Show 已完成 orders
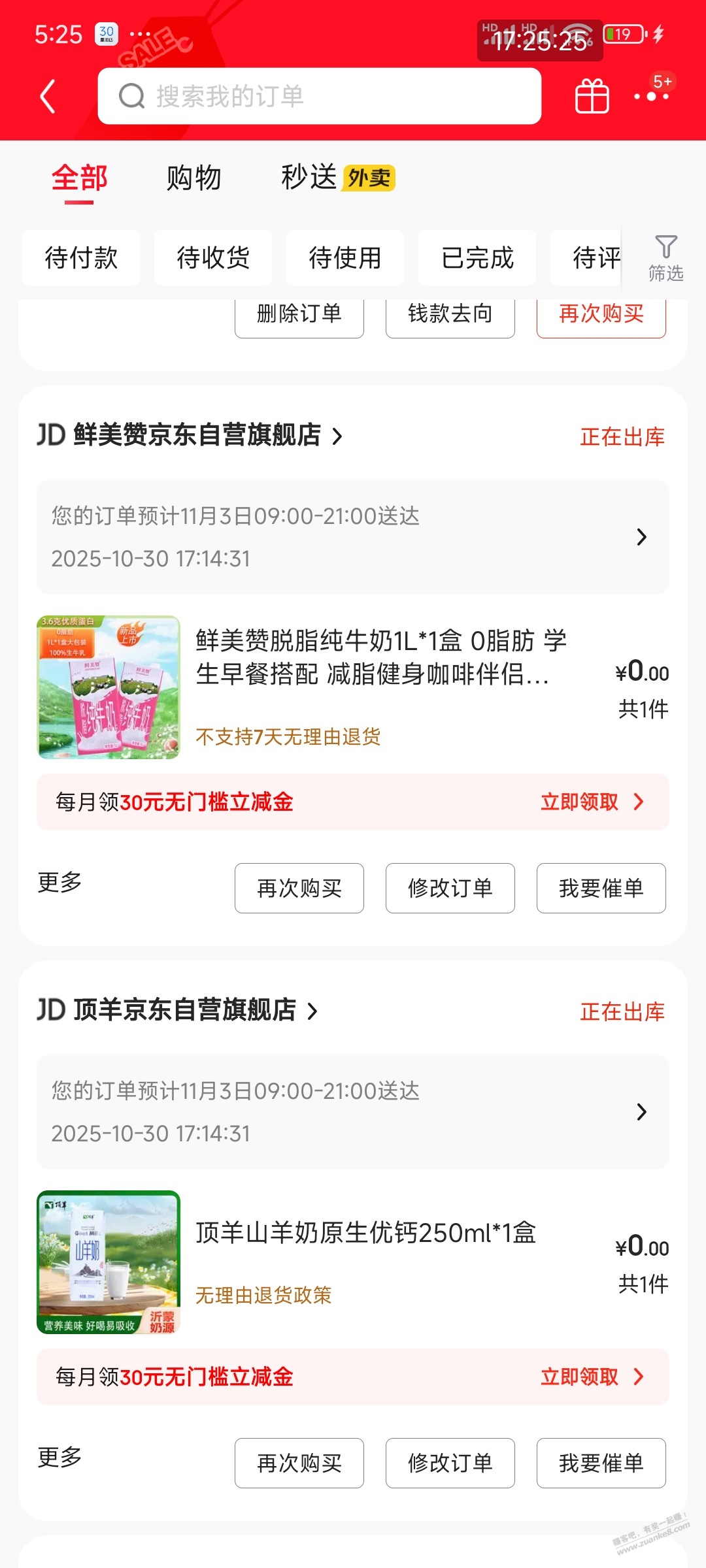Viewport: 706px width, 1568px height. (x=477, y=258)
